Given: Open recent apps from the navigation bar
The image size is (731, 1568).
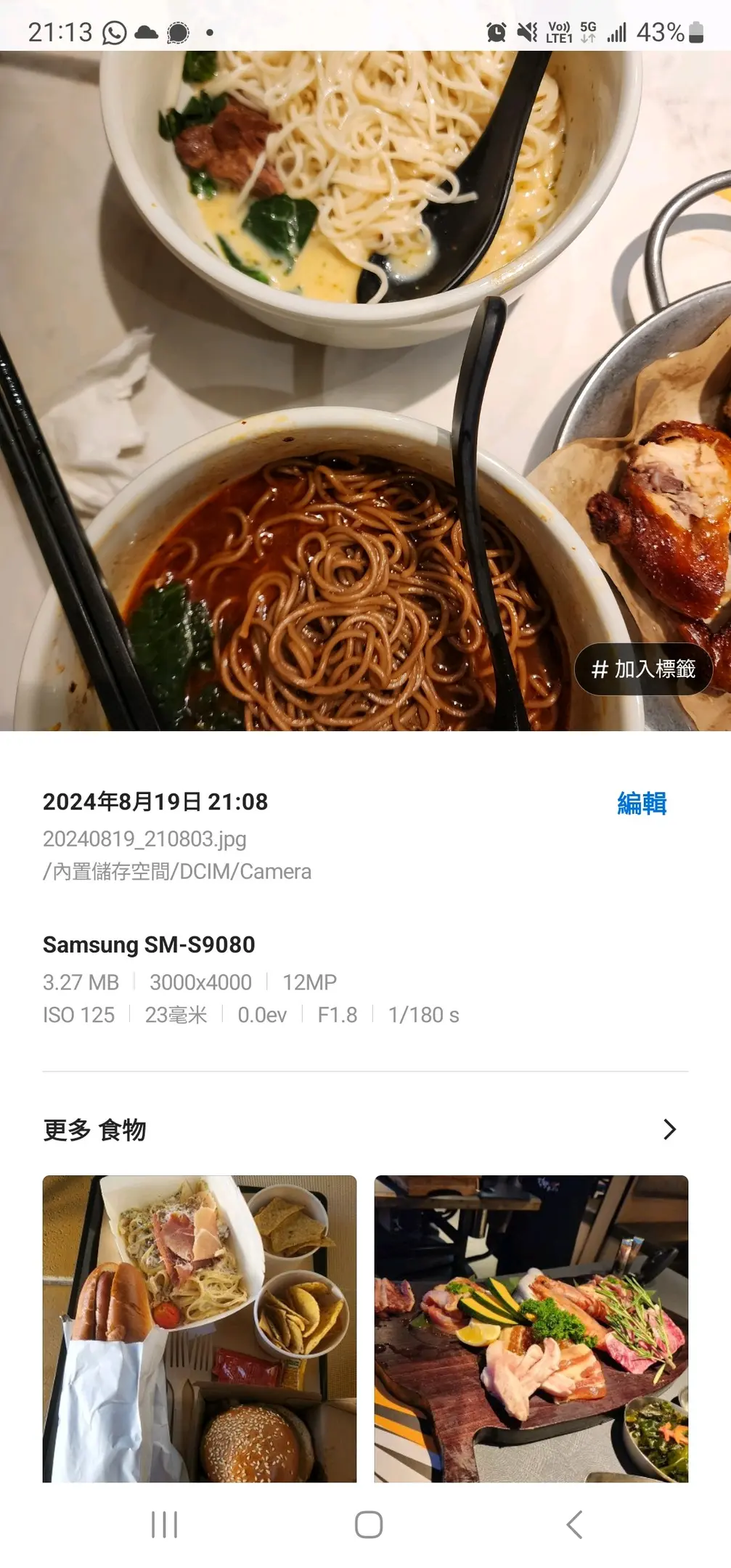Looking at the screenshot, I should [164, 1524].
